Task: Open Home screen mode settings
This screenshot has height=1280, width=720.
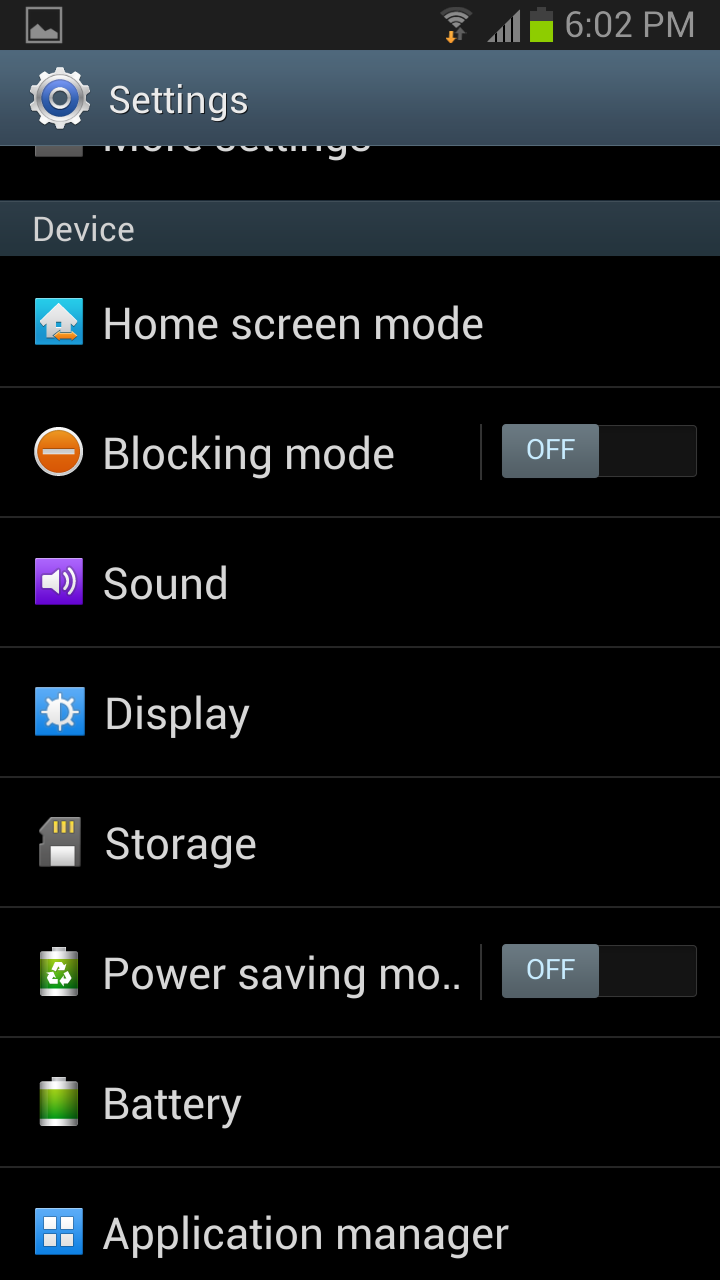Action: [x=360, y=322]
